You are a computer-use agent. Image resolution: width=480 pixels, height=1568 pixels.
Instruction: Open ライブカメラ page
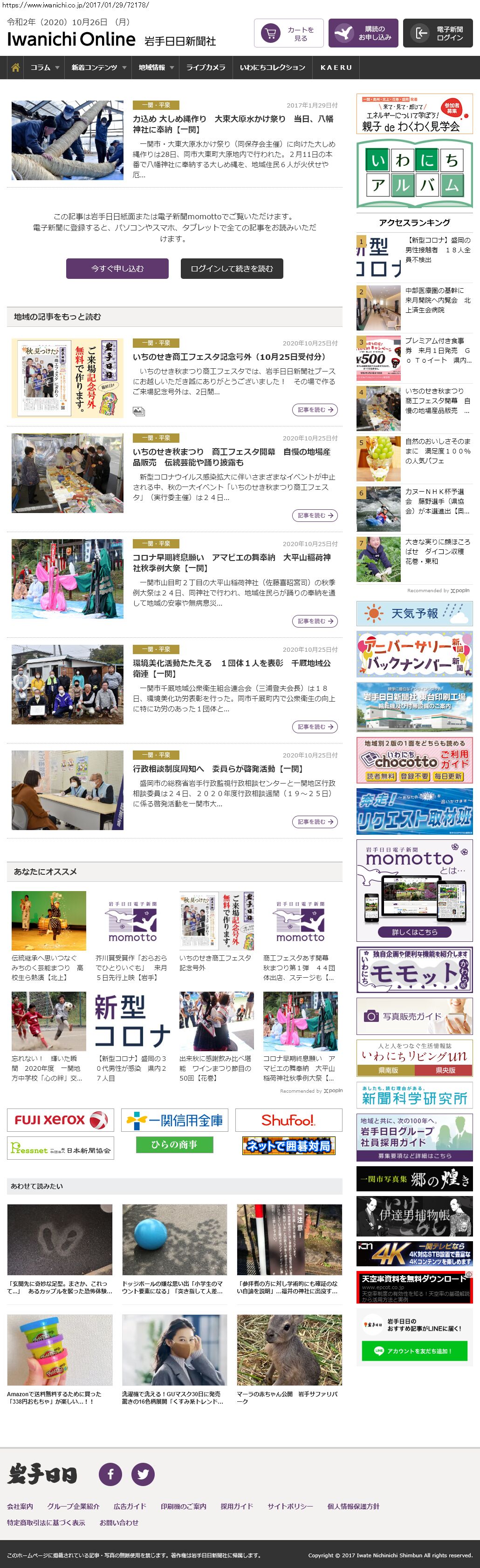pyautogui.click(x=205, y=68)
